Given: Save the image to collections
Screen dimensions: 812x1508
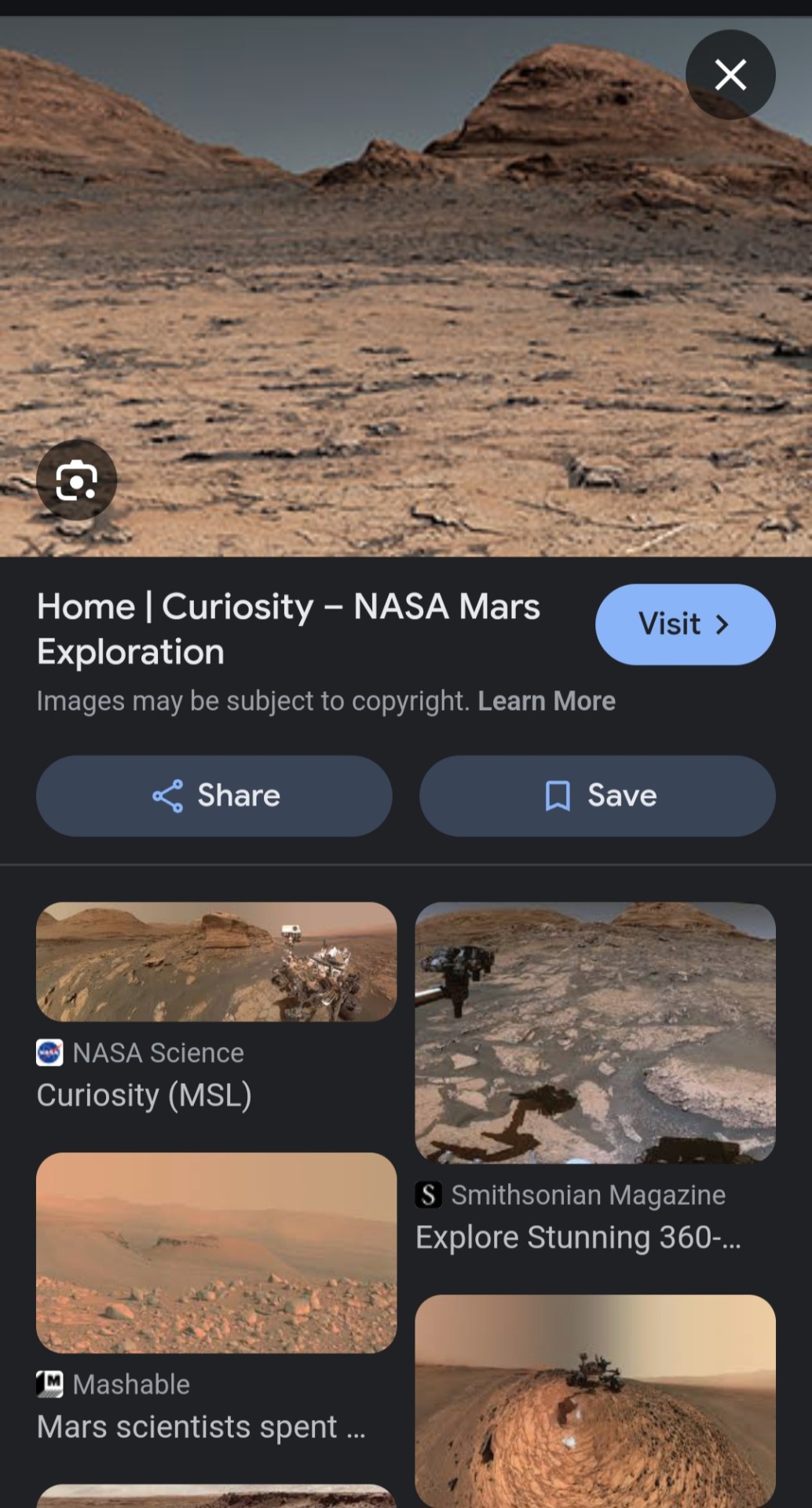Looking at the screenshot, I should [598, 796].
